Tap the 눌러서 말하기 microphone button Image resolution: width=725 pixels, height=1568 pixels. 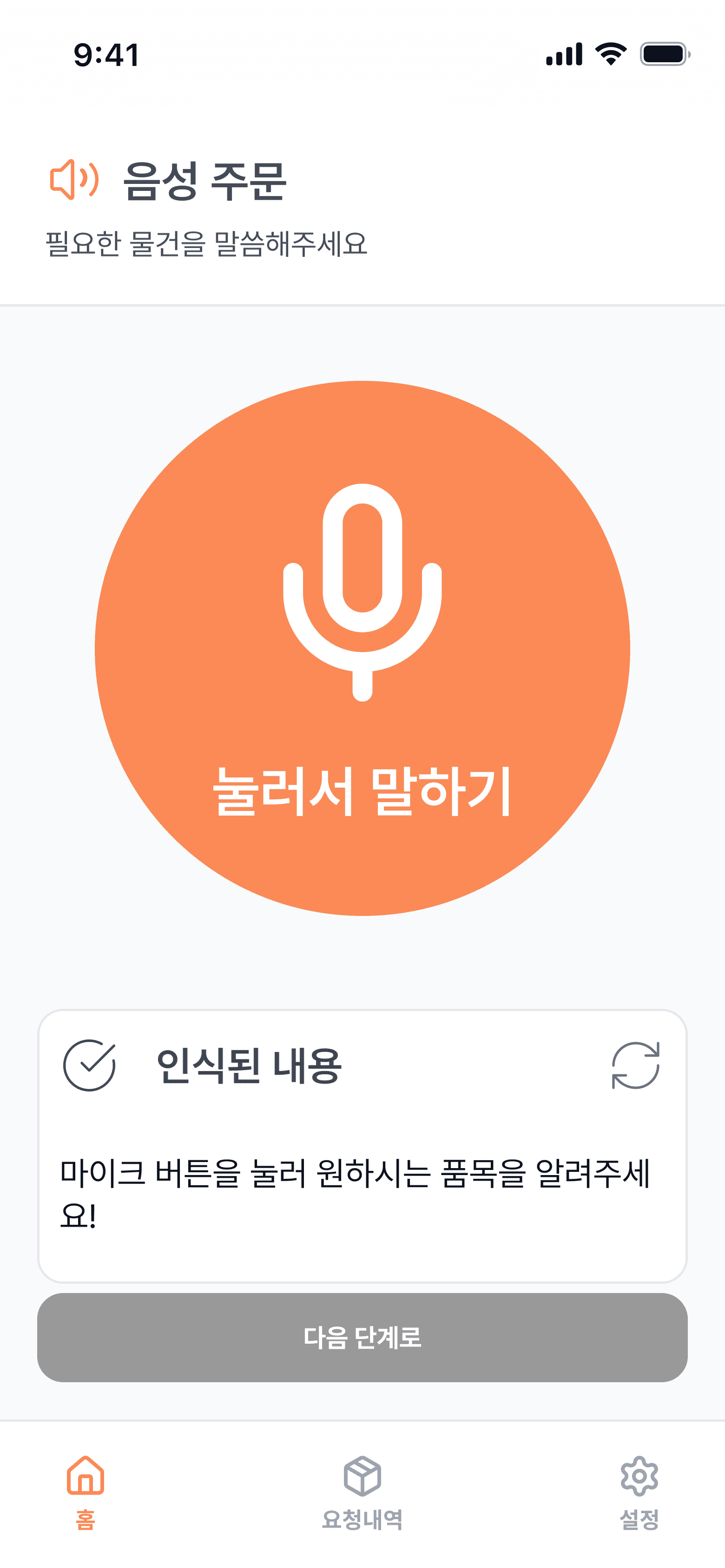tap(362, 647)
